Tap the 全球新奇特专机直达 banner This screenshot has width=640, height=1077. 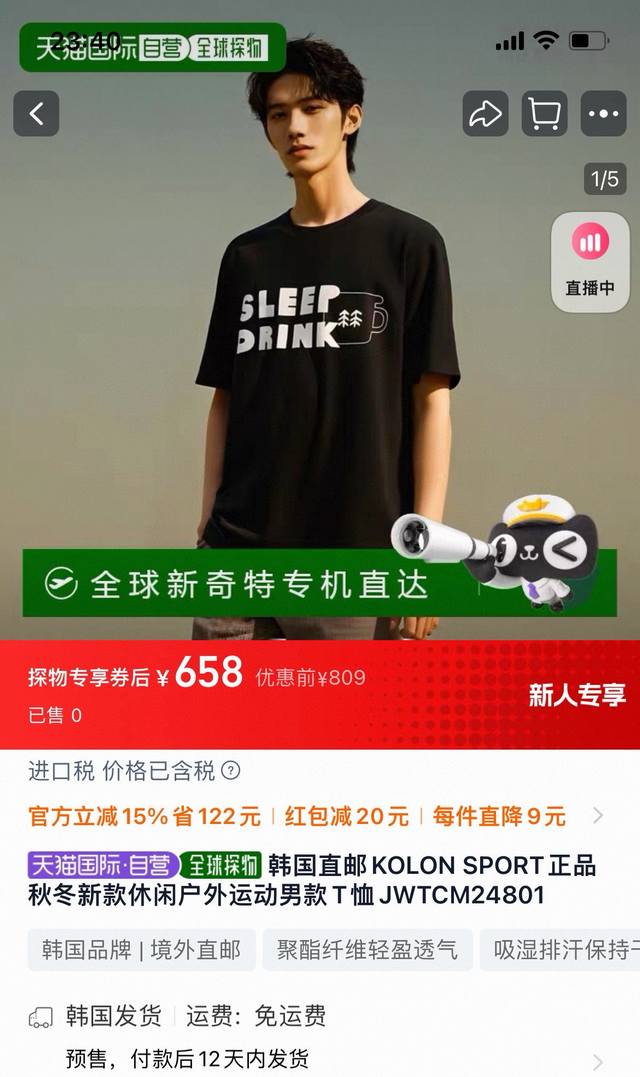coord(240,582)
